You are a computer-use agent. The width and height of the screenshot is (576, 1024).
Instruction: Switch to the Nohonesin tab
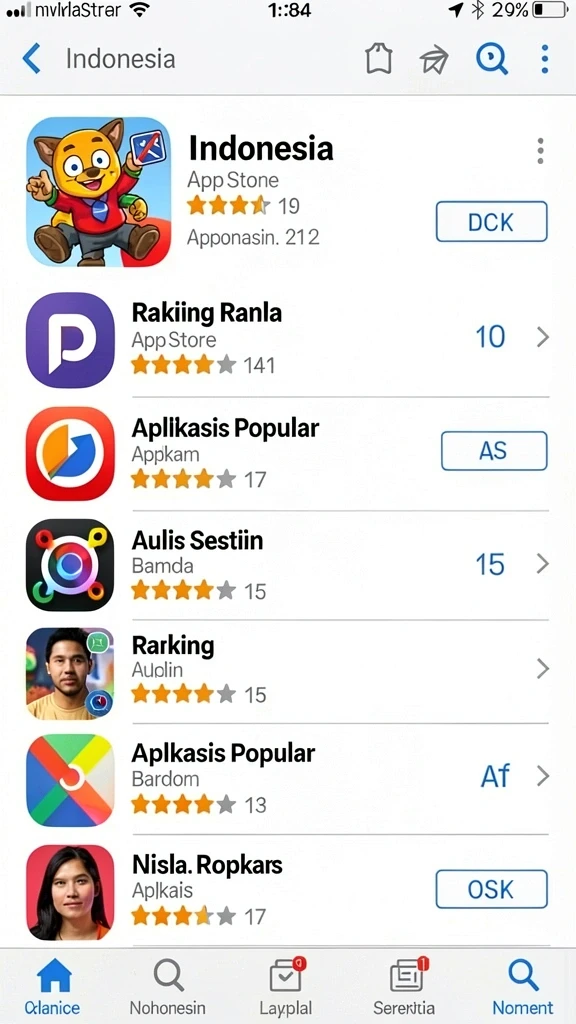(167, 986)
